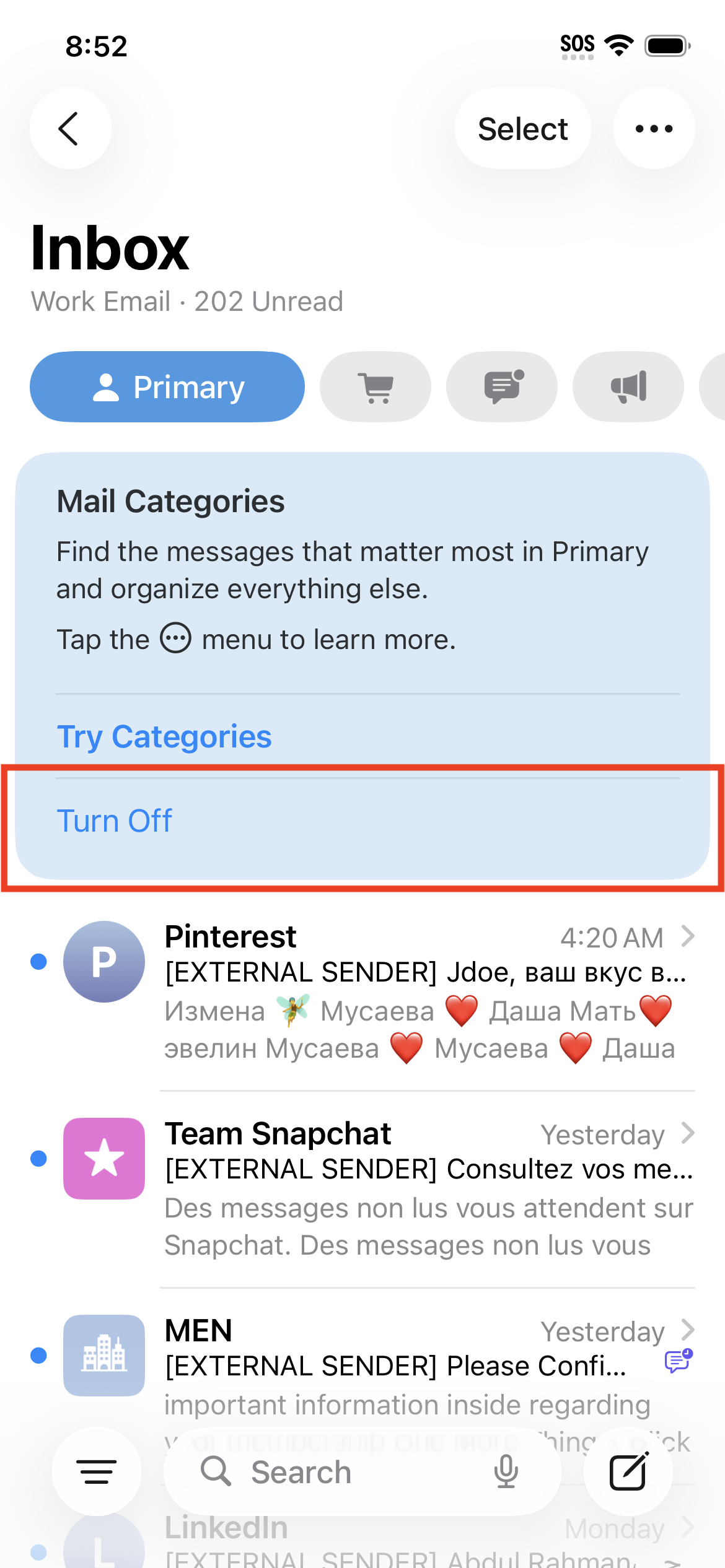Switch to the Primary category
This screenshot has height=1568, width=725.
click(x=167, y=387)
